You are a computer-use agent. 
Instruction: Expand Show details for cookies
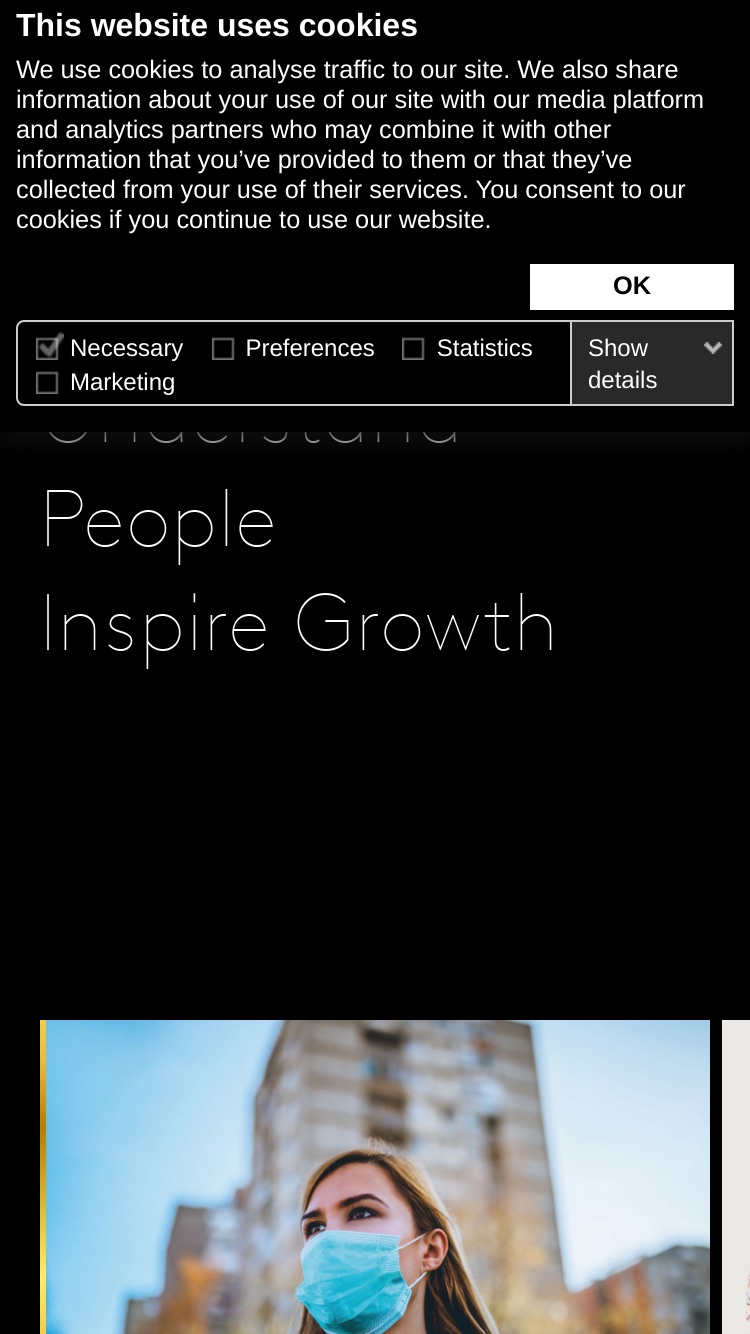tap(652, 363)
